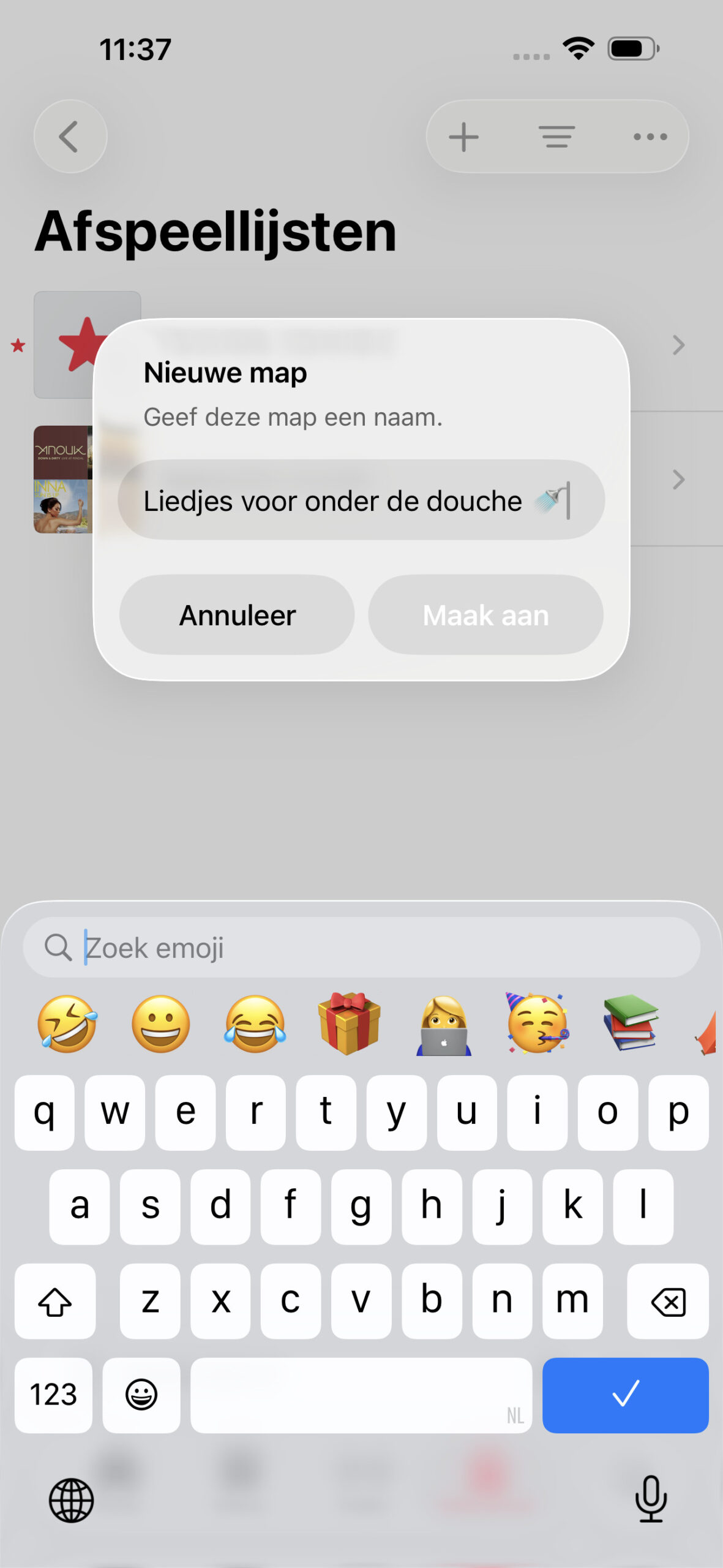Open the more options ellipsis menu

coord(651,136)
